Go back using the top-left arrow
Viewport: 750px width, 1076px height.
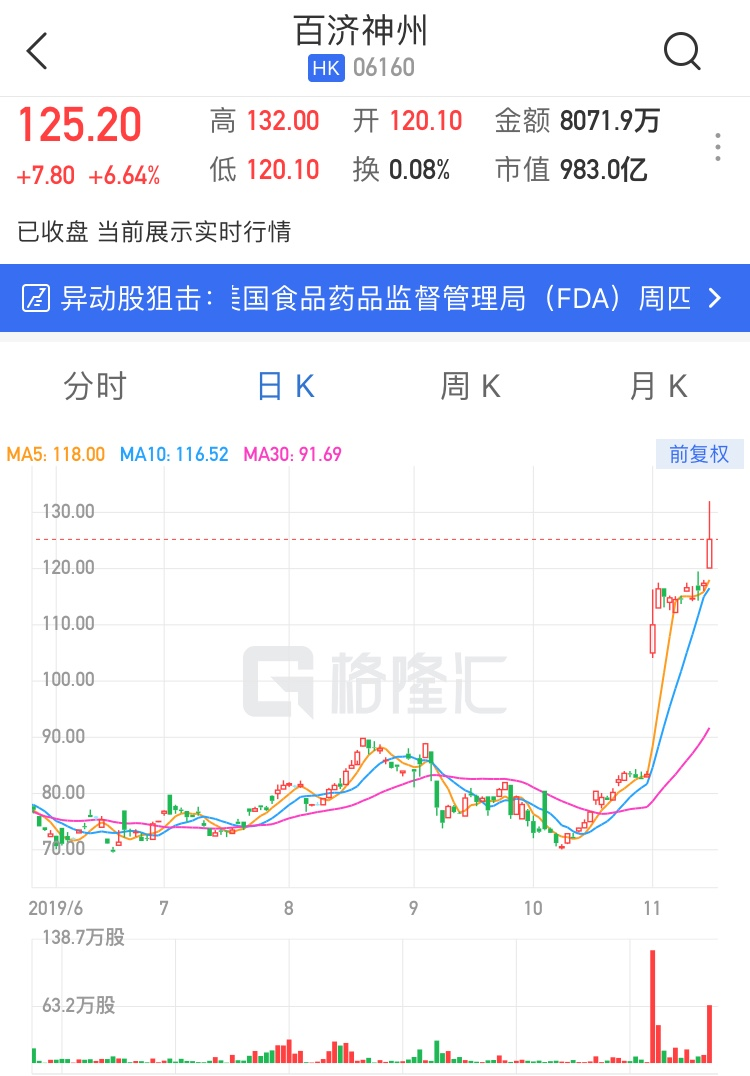38,51
